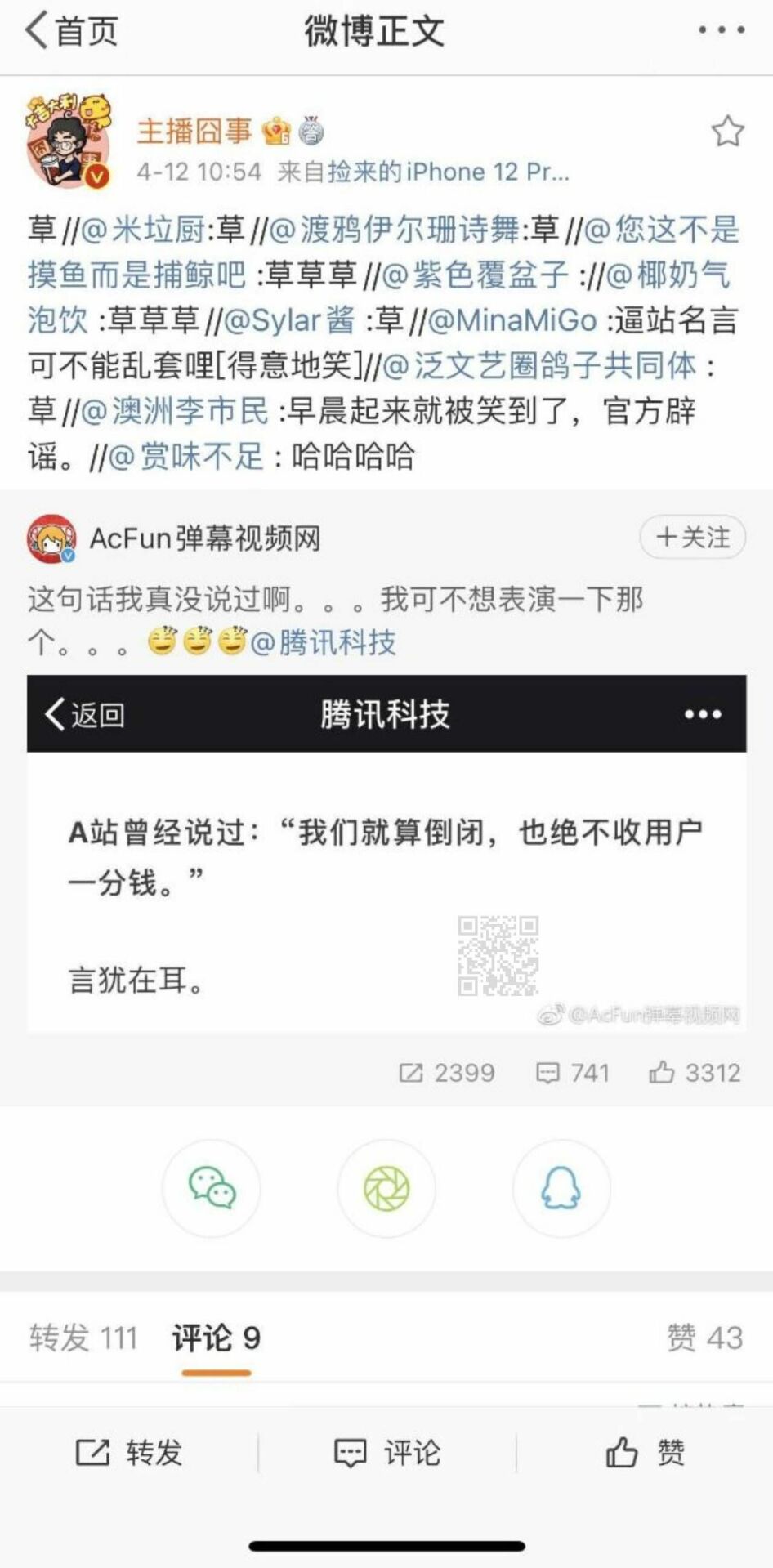The width and height of the screenshot is (773, 1568).
Task: Switch to 转发 111 tab
Action: [x=83, y=1338]
